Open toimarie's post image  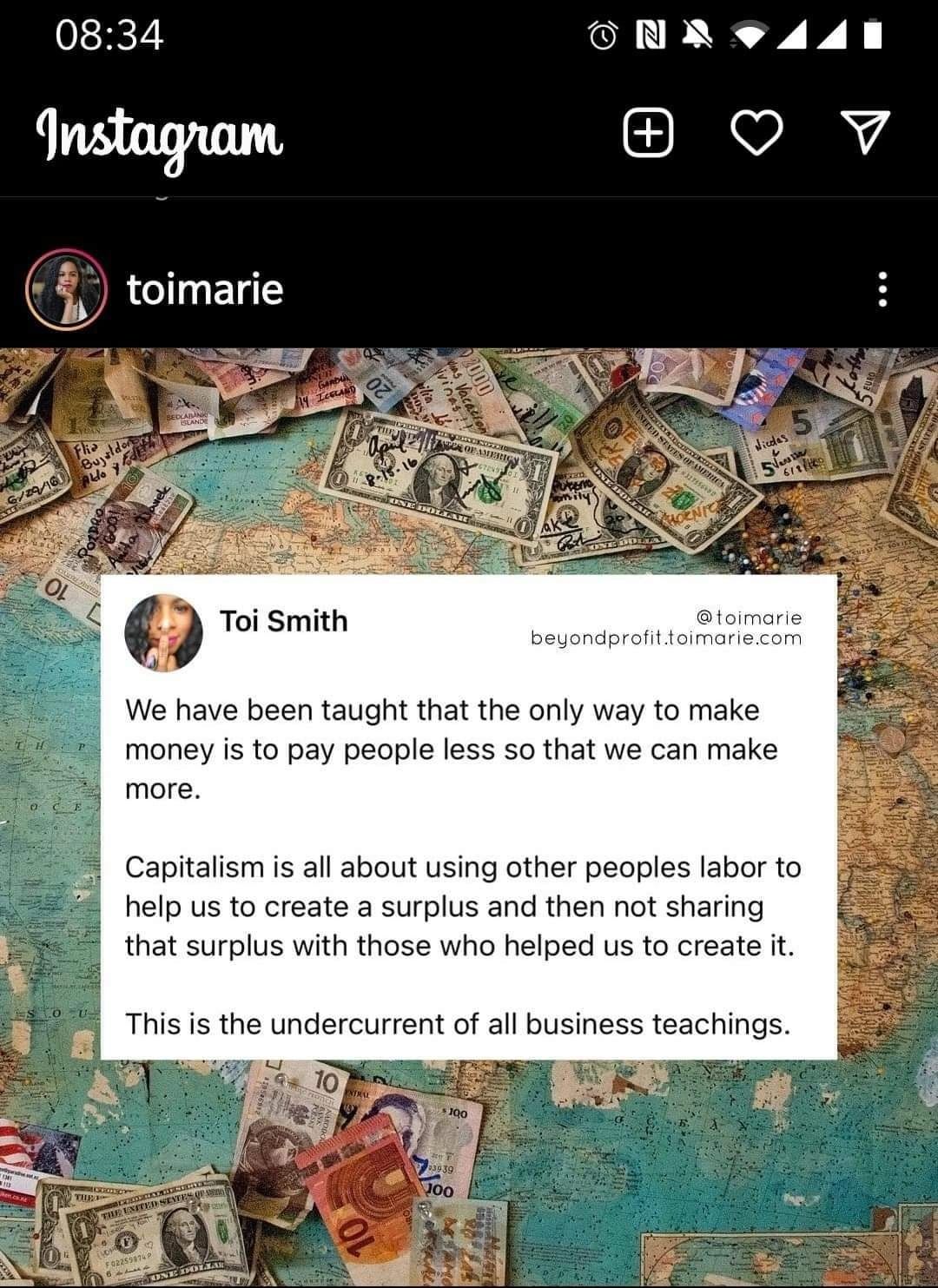click(x=469, y=816)
